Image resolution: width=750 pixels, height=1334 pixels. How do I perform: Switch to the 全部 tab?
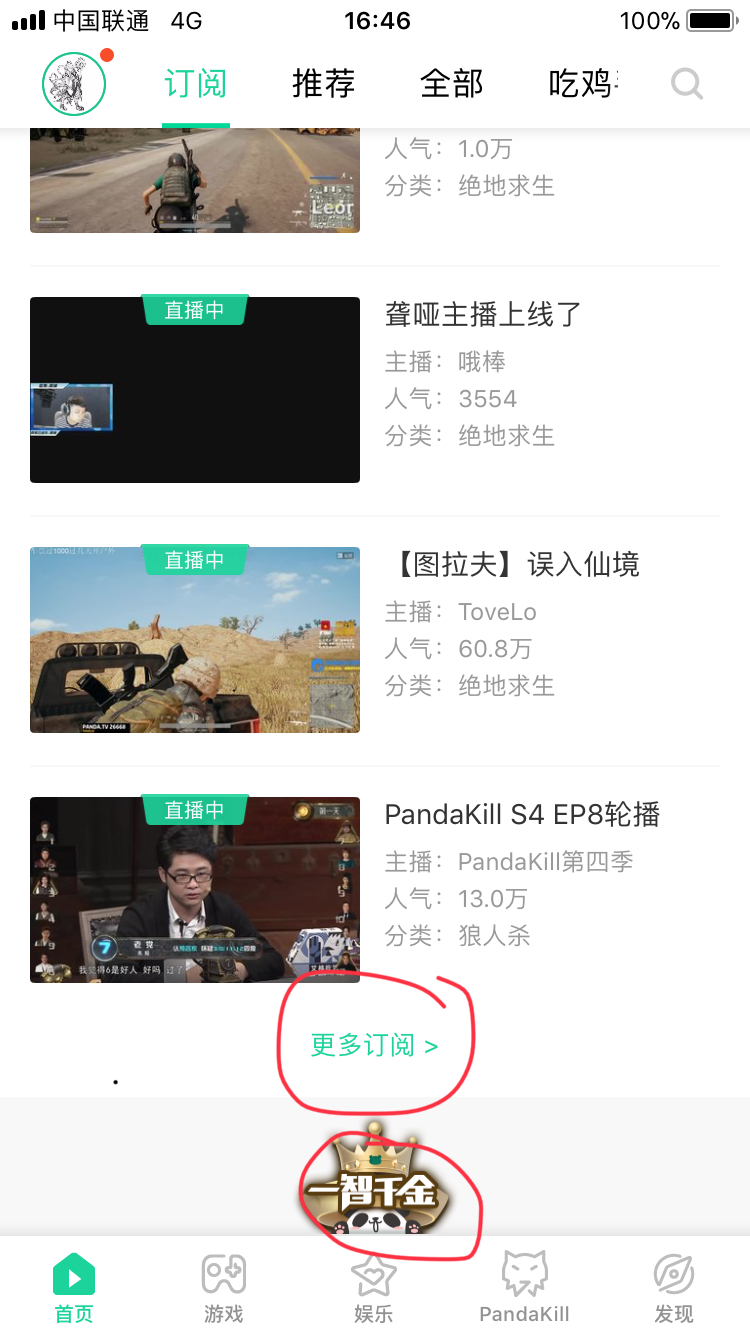pyautogui.click(x=452, y=84)
